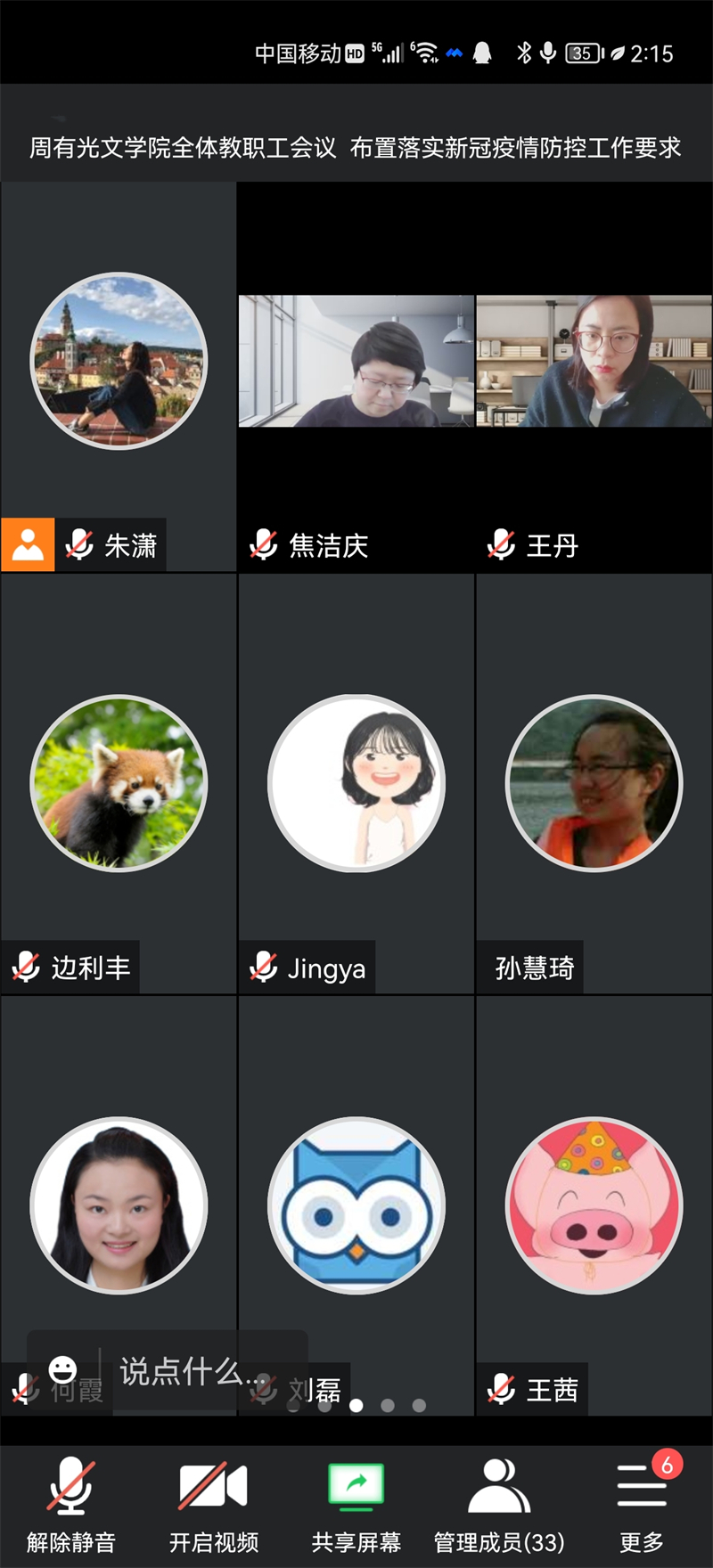Screen dimensions: 713x1568
Task: Open the emoji picker in chat box
Action: 62,1370
